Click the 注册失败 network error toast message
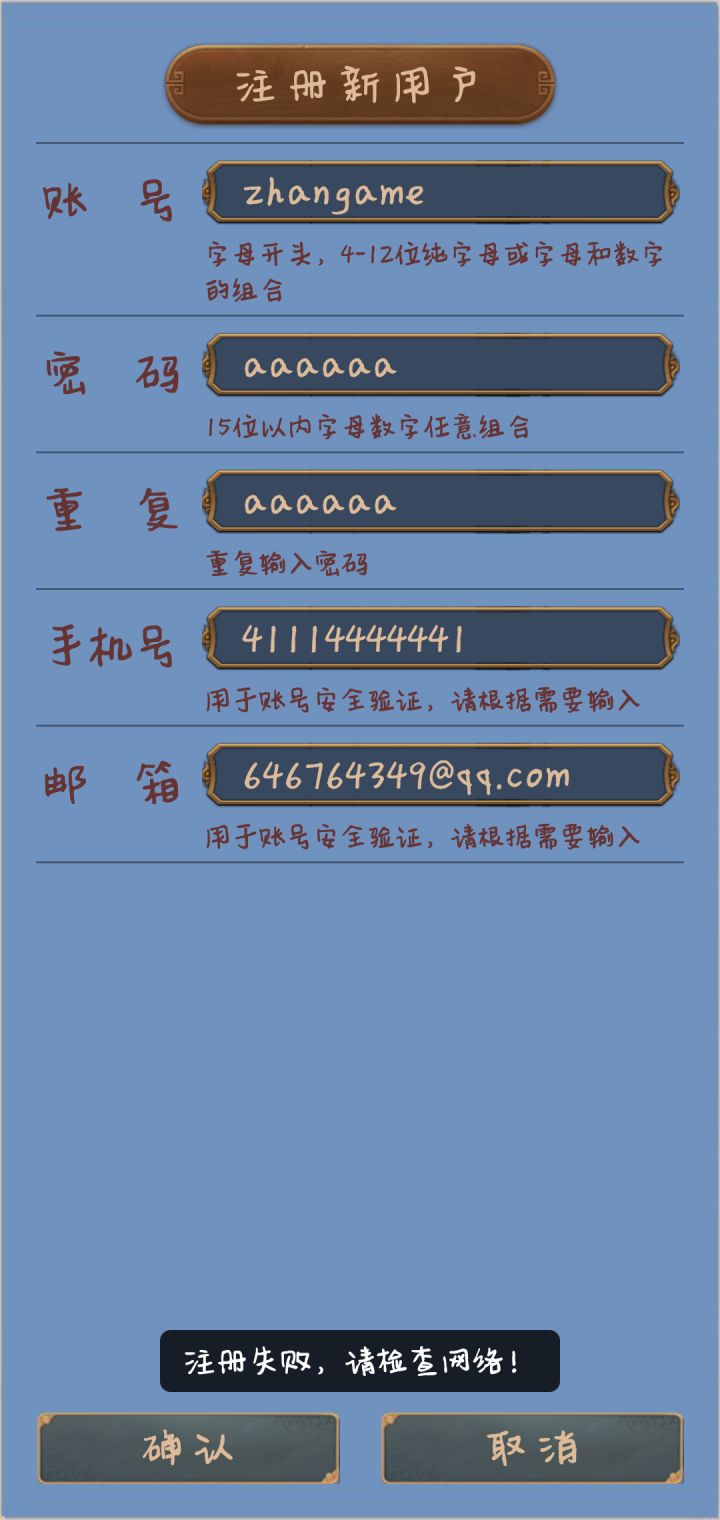 coord(360,1361)
